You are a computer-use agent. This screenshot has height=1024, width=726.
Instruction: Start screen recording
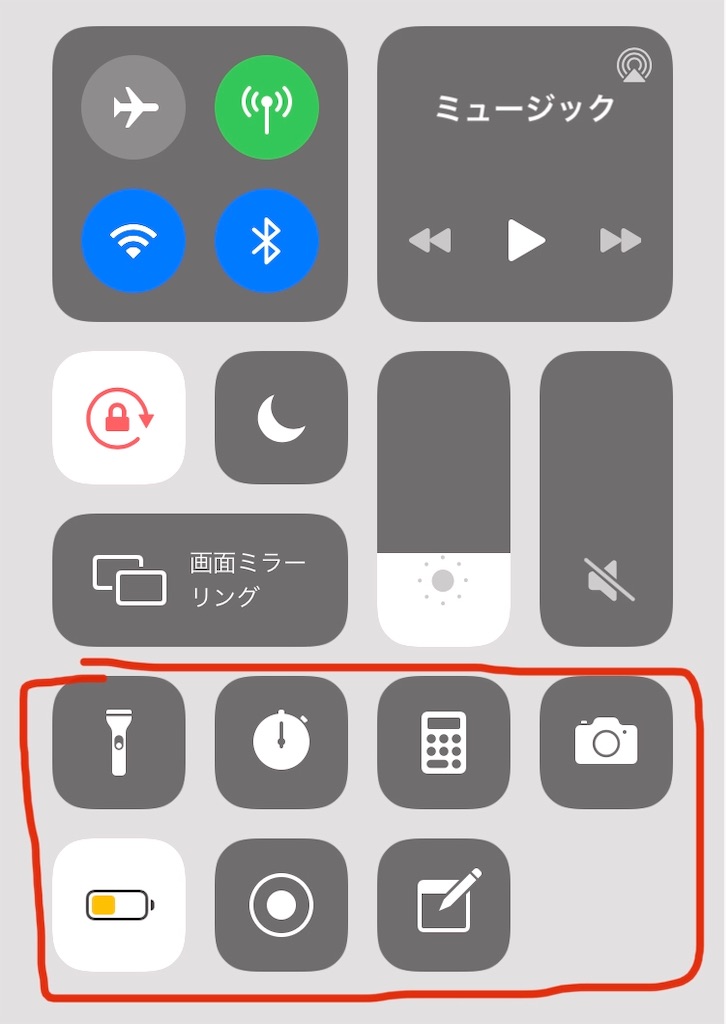click(281, 905)
